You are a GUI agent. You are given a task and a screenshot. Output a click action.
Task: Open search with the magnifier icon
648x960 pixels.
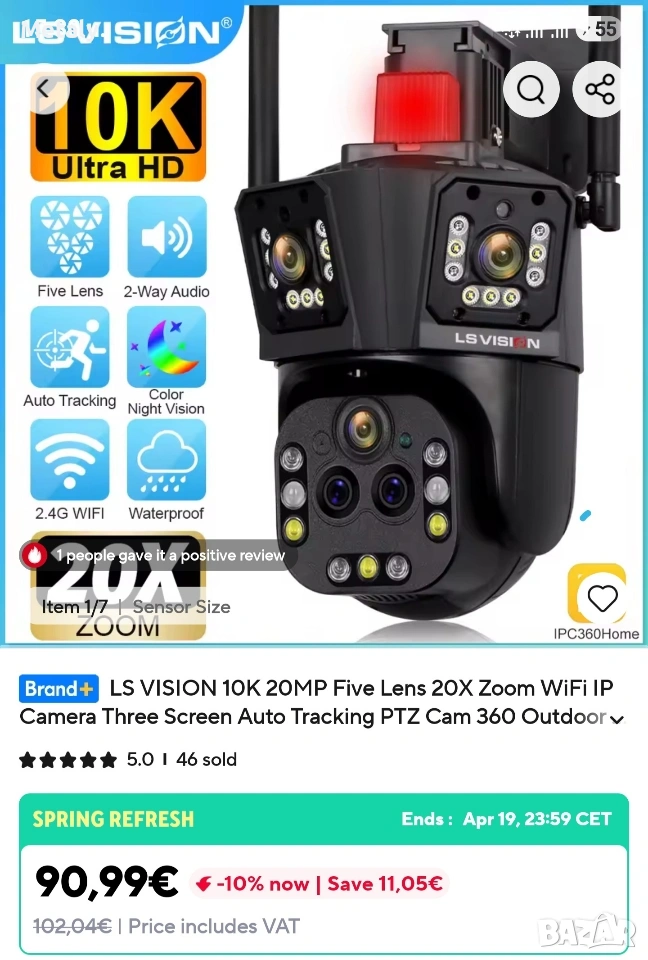[530, 90]
